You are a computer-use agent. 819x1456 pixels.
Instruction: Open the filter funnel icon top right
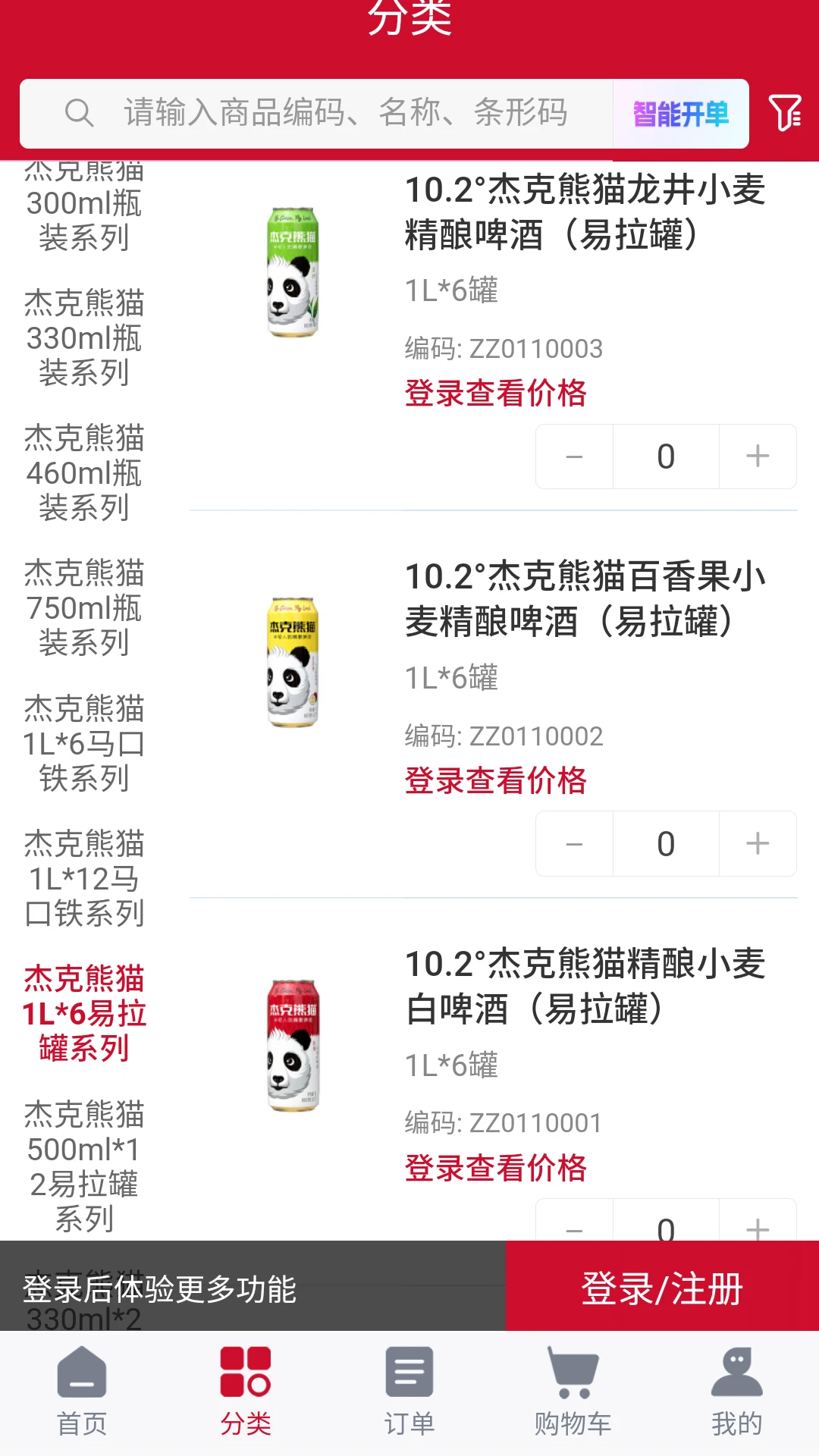(787, 114)
